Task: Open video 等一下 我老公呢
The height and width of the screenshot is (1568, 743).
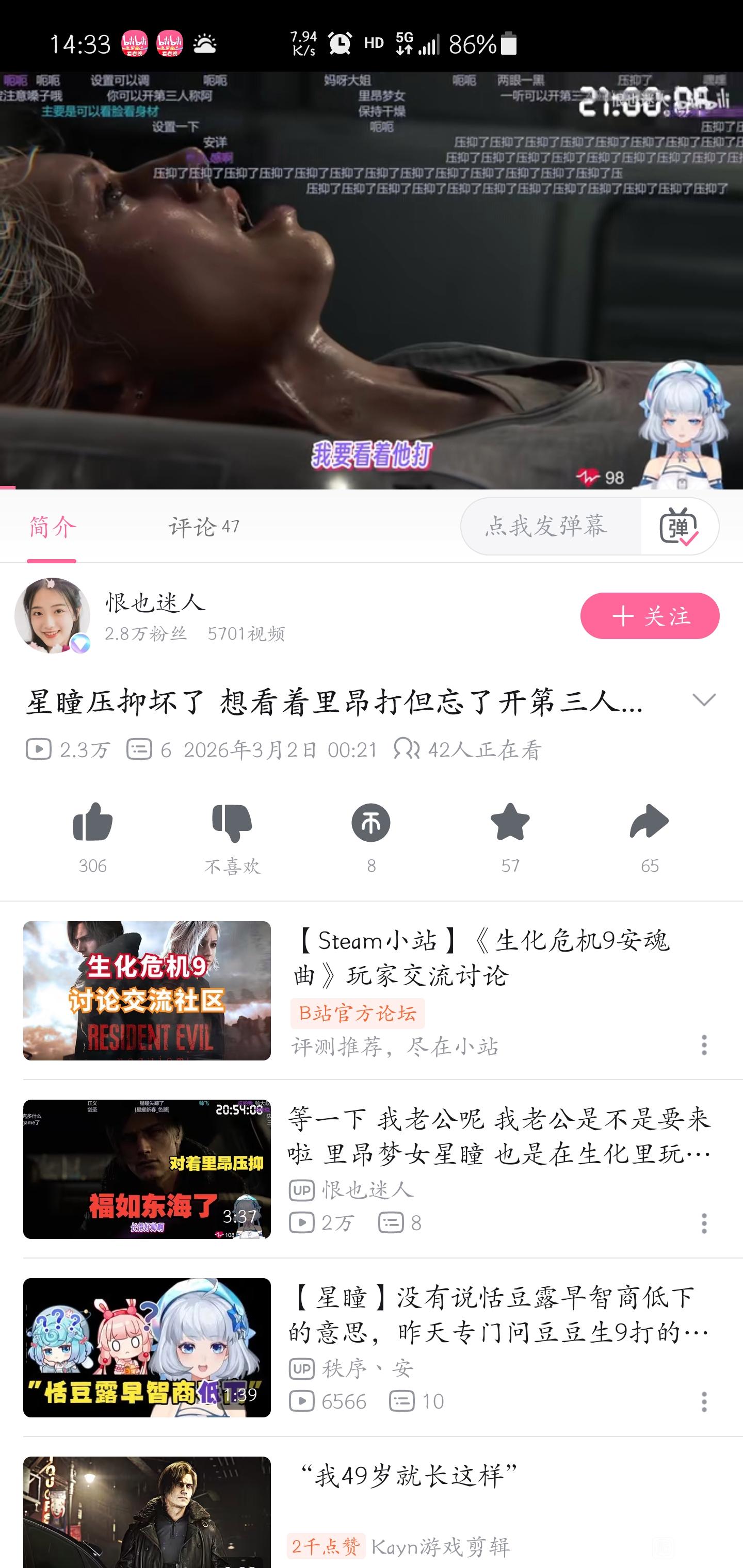Action: pos(498,1136)
